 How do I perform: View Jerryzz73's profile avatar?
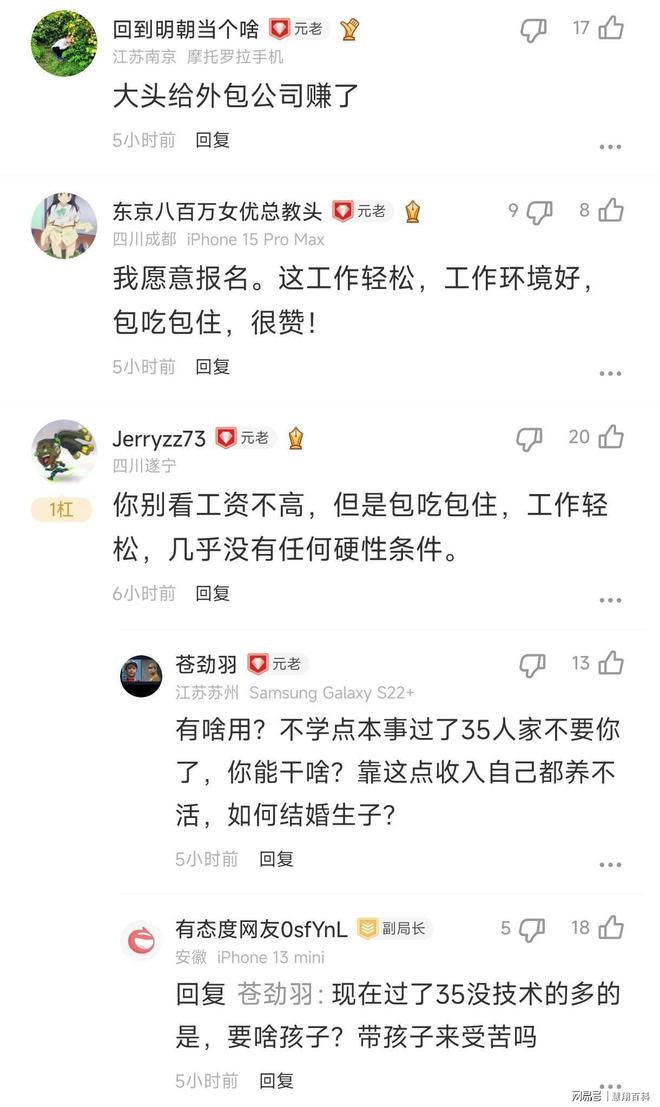(64, 451)
